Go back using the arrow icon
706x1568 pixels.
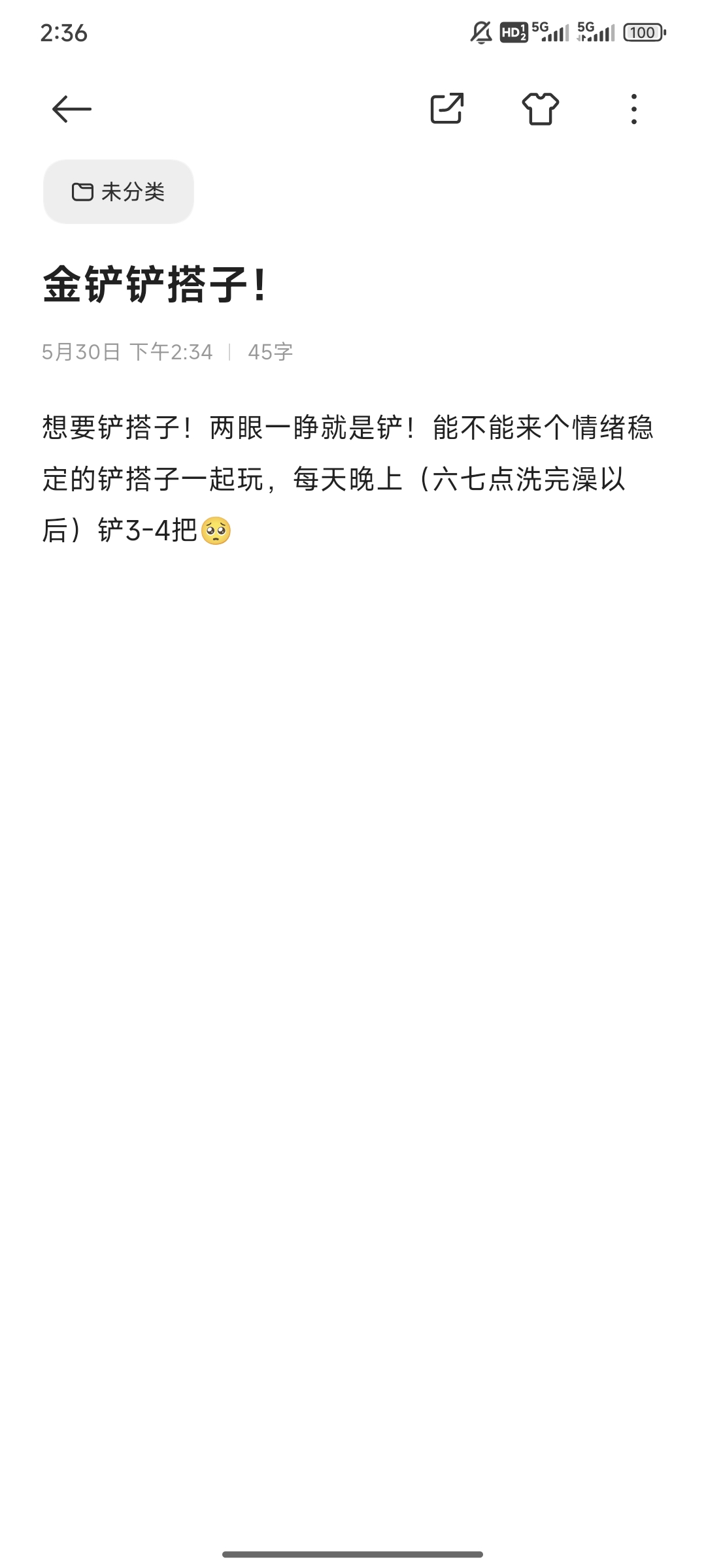[71, 109]
